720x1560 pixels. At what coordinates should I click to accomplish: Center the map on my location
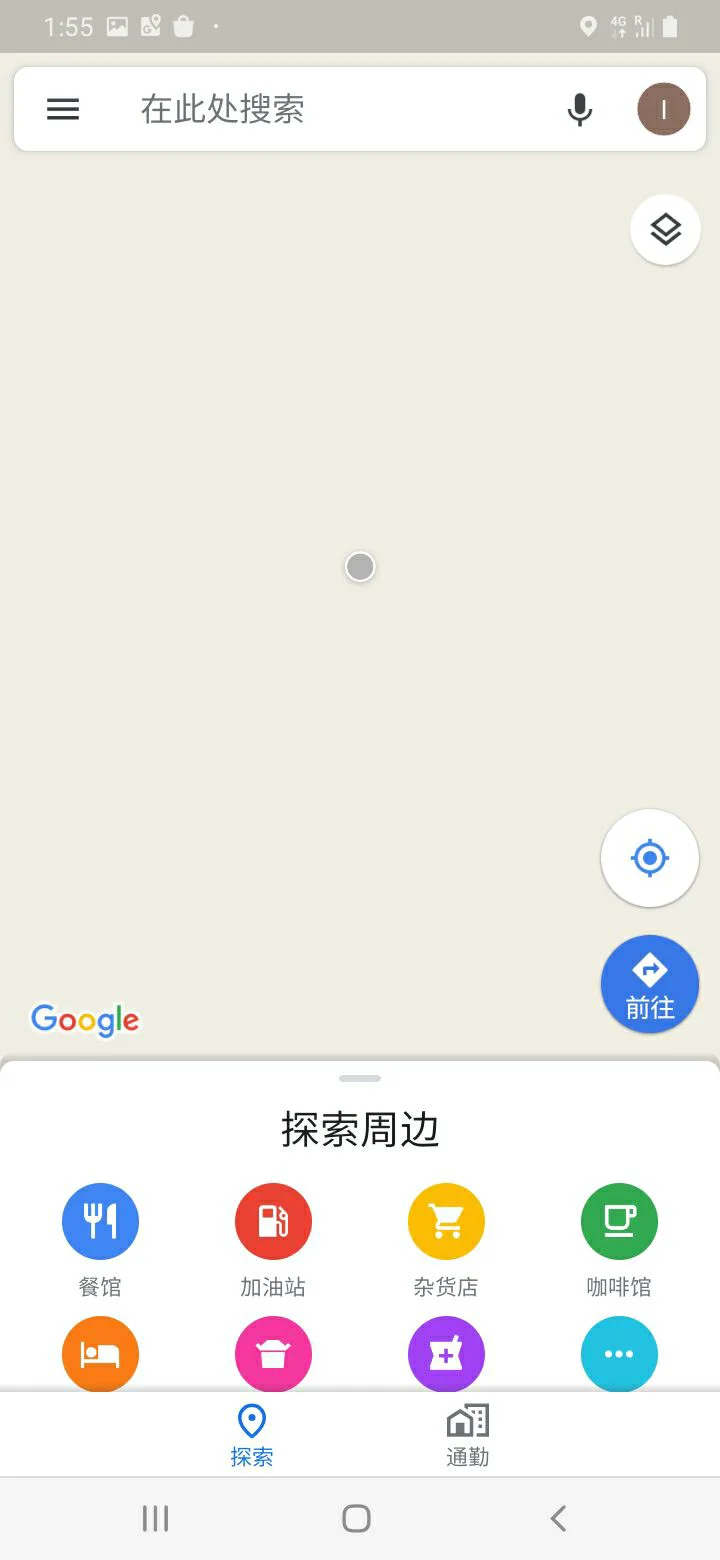(x=650, y=858)
